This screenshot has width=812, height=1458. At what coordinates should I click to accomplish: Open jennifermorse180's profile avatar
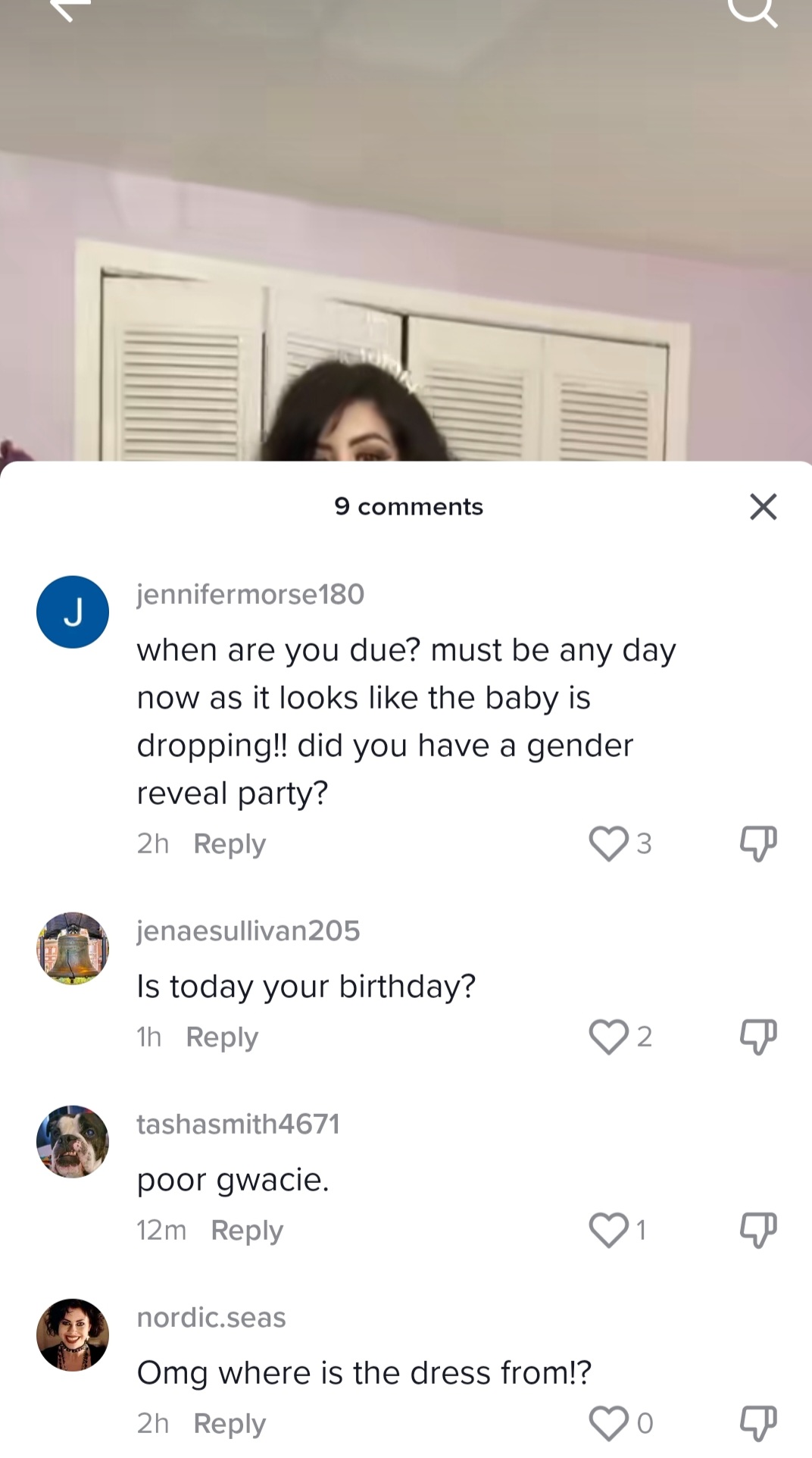point(73,612)
